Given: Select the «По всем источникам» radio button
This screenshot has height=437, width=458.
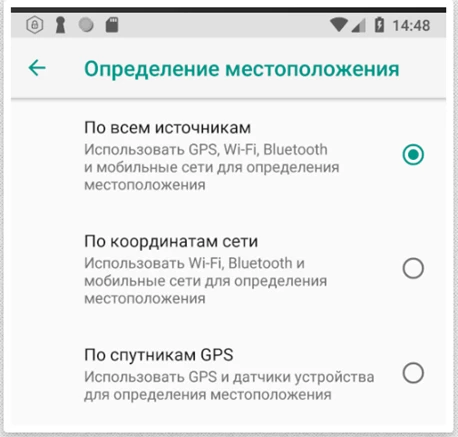Looking at the screenshot, I should click(413, 155).
